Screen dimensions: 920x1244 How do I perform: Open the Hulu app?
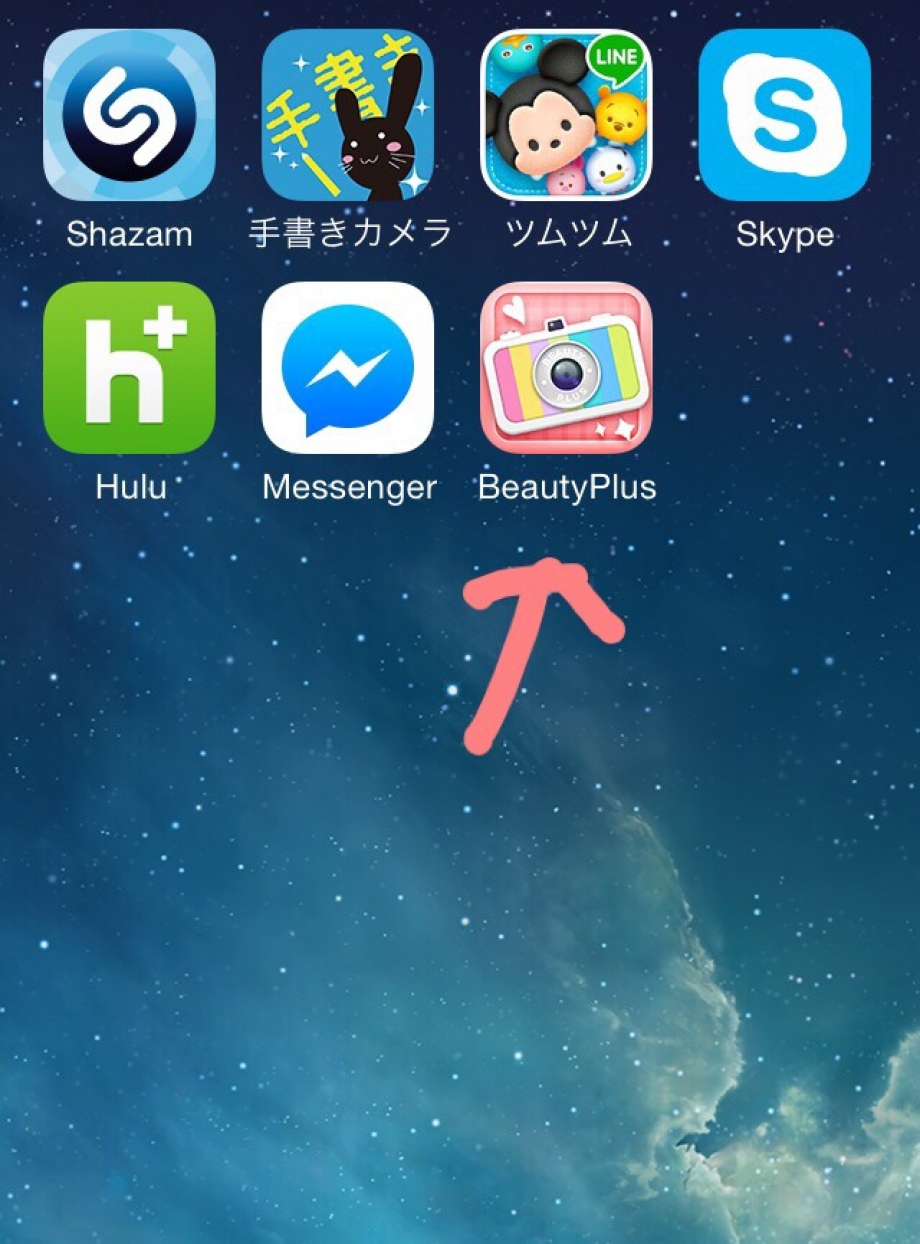[129, 368]
